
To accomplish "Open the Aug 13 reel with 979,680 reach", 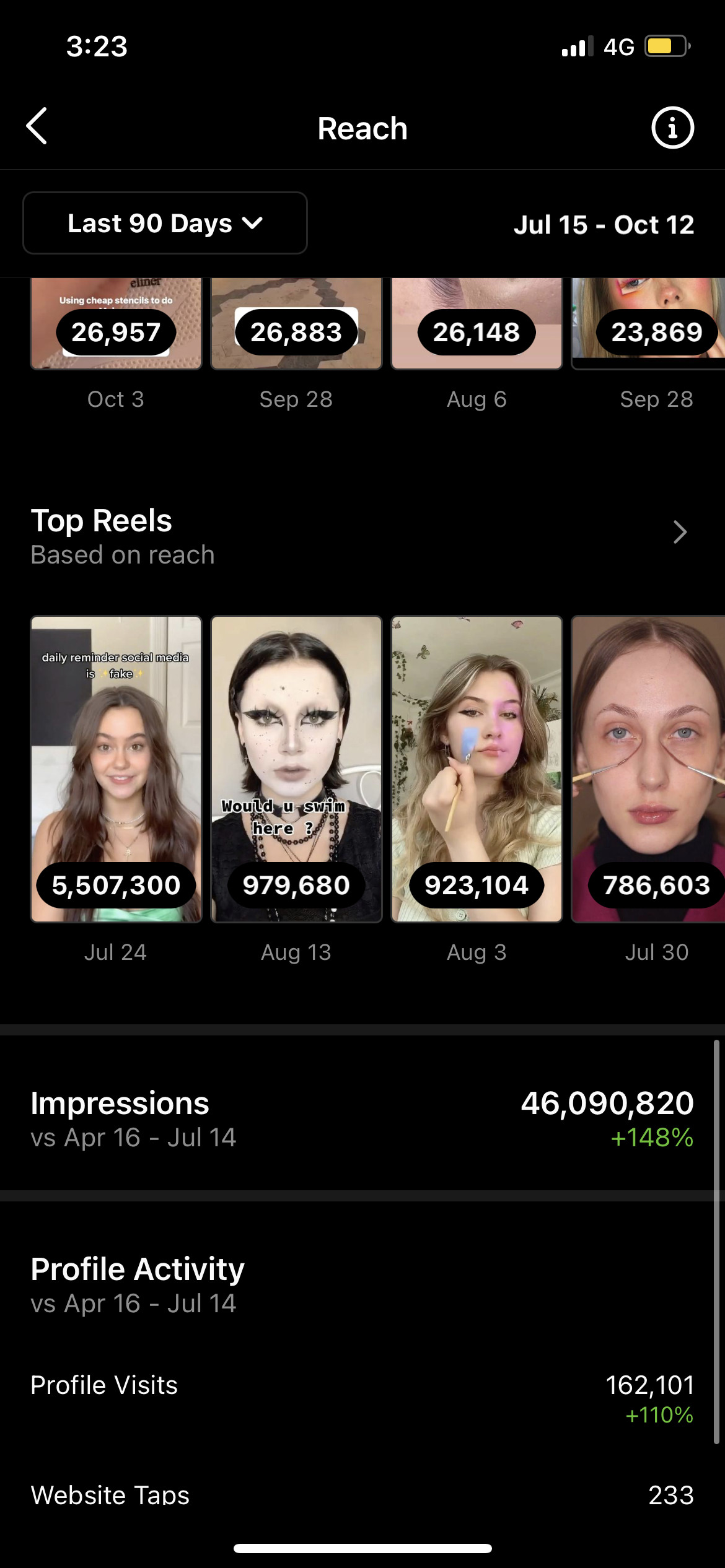I will [296, 769].
